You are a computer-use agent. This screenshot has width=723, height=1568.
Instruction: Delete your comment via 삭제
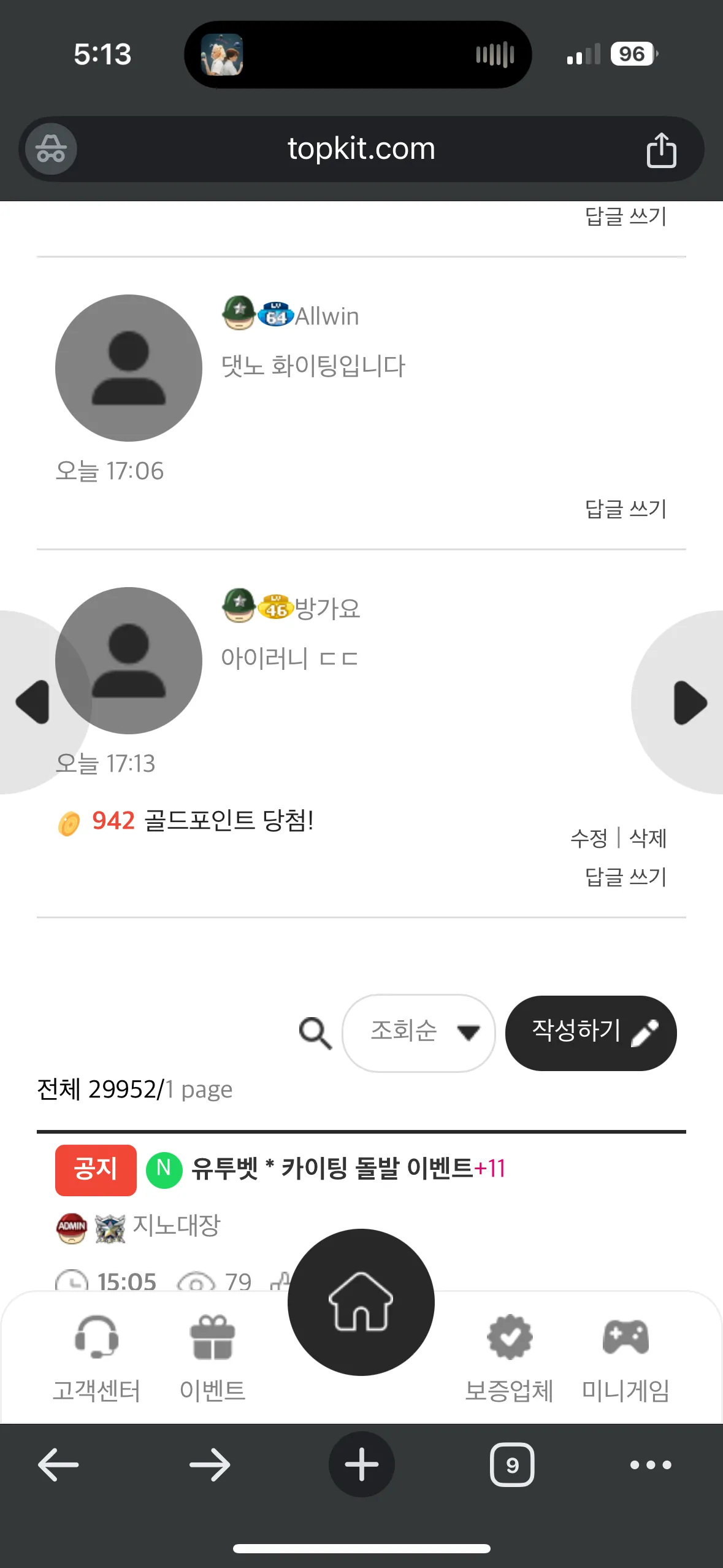click(648, 838)
